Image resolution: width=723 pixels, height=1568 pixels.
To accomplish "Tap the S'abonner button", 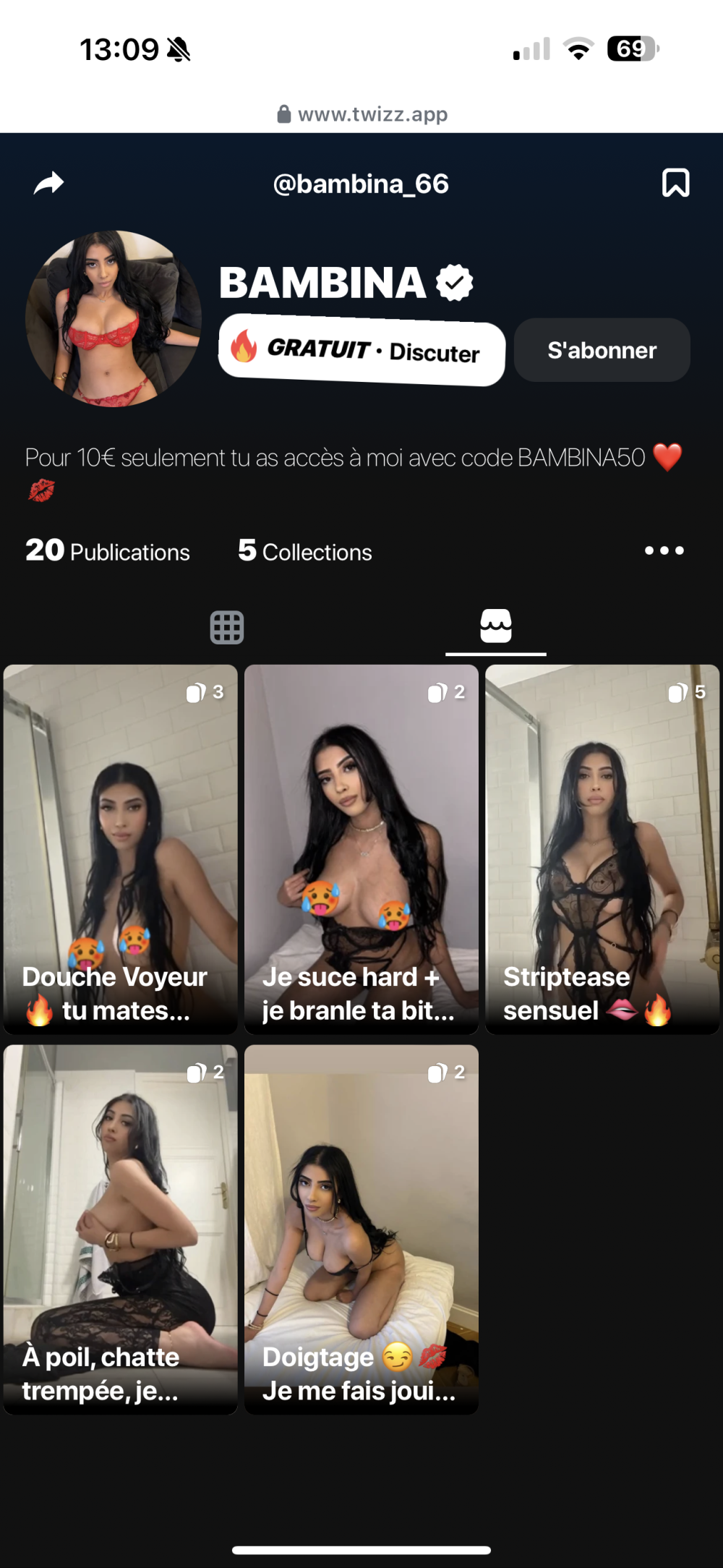I will click(x=602, y=351).
